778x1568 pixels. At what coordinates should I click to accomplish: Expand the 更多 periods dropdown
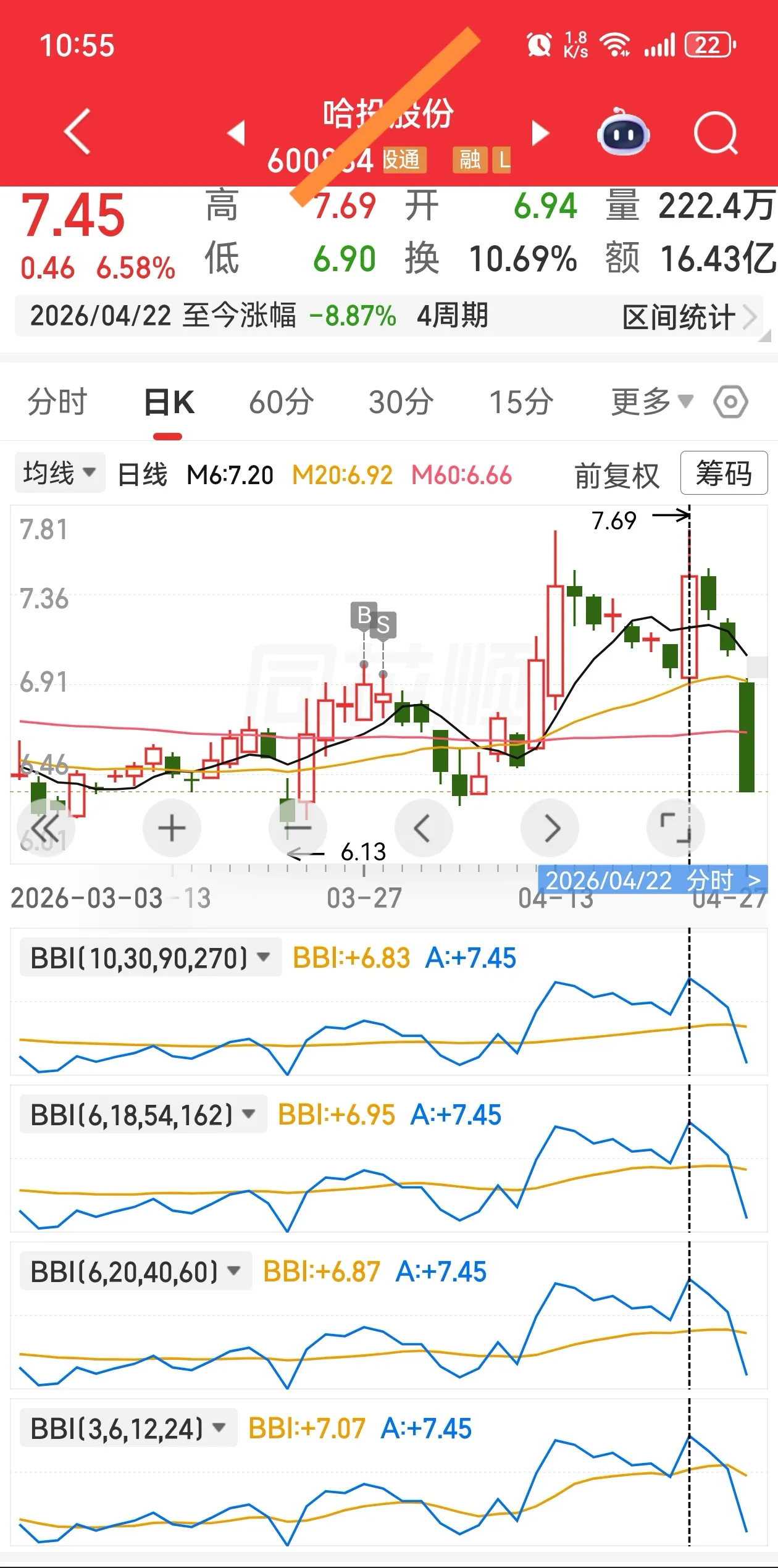652,402
